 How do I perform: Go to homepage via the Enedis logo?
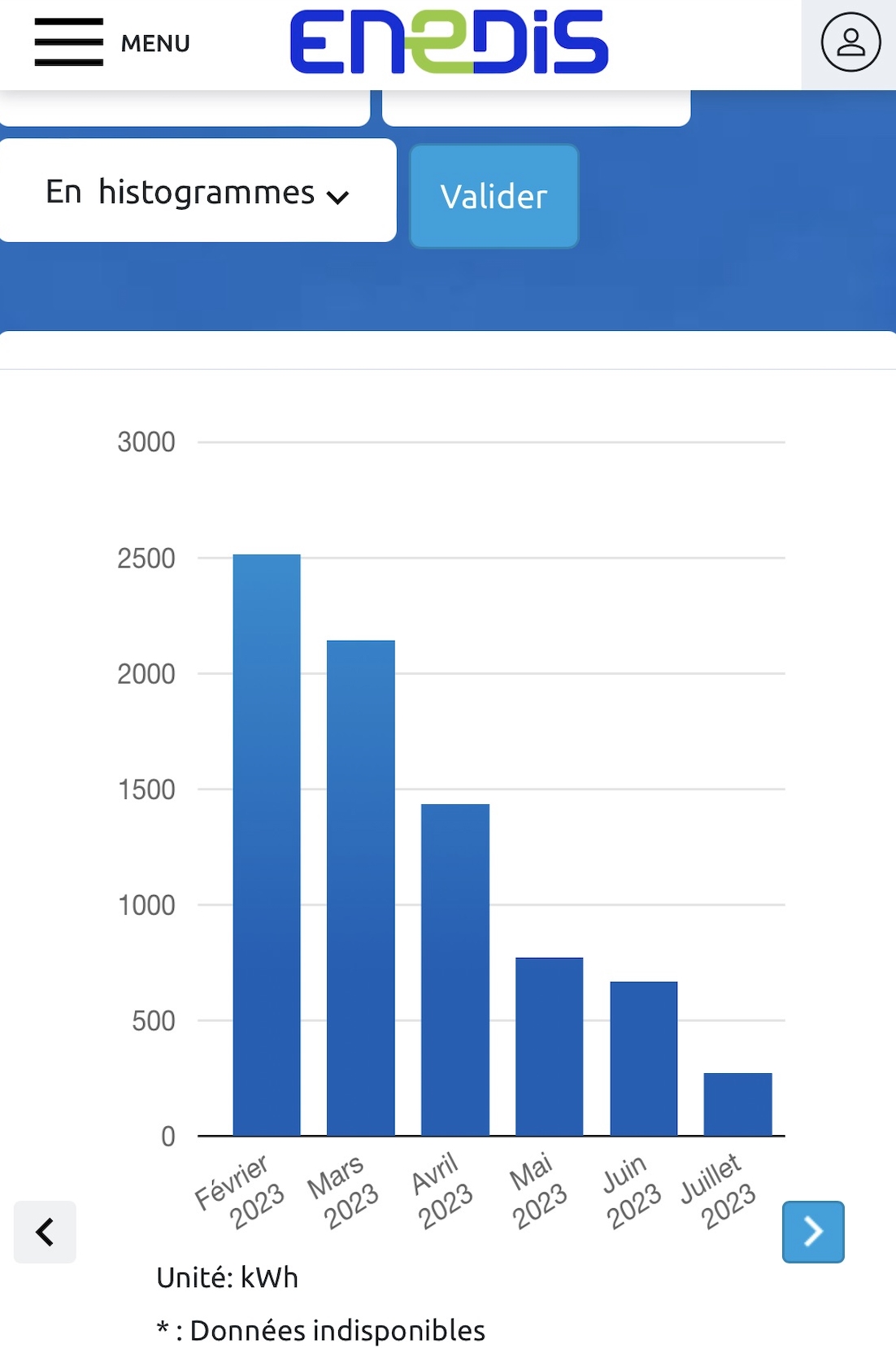point(449,42)
